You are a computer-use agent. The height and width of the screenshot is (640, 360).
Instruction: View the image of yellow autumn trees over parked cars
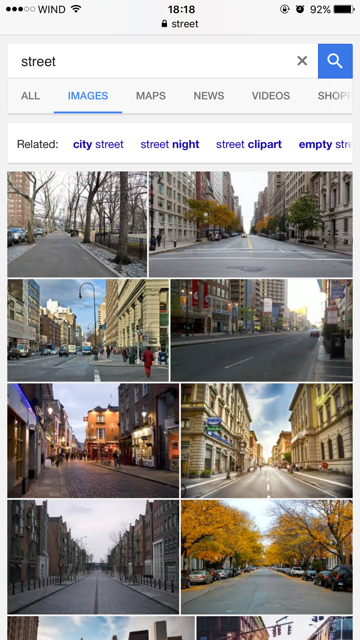(267, 557)
